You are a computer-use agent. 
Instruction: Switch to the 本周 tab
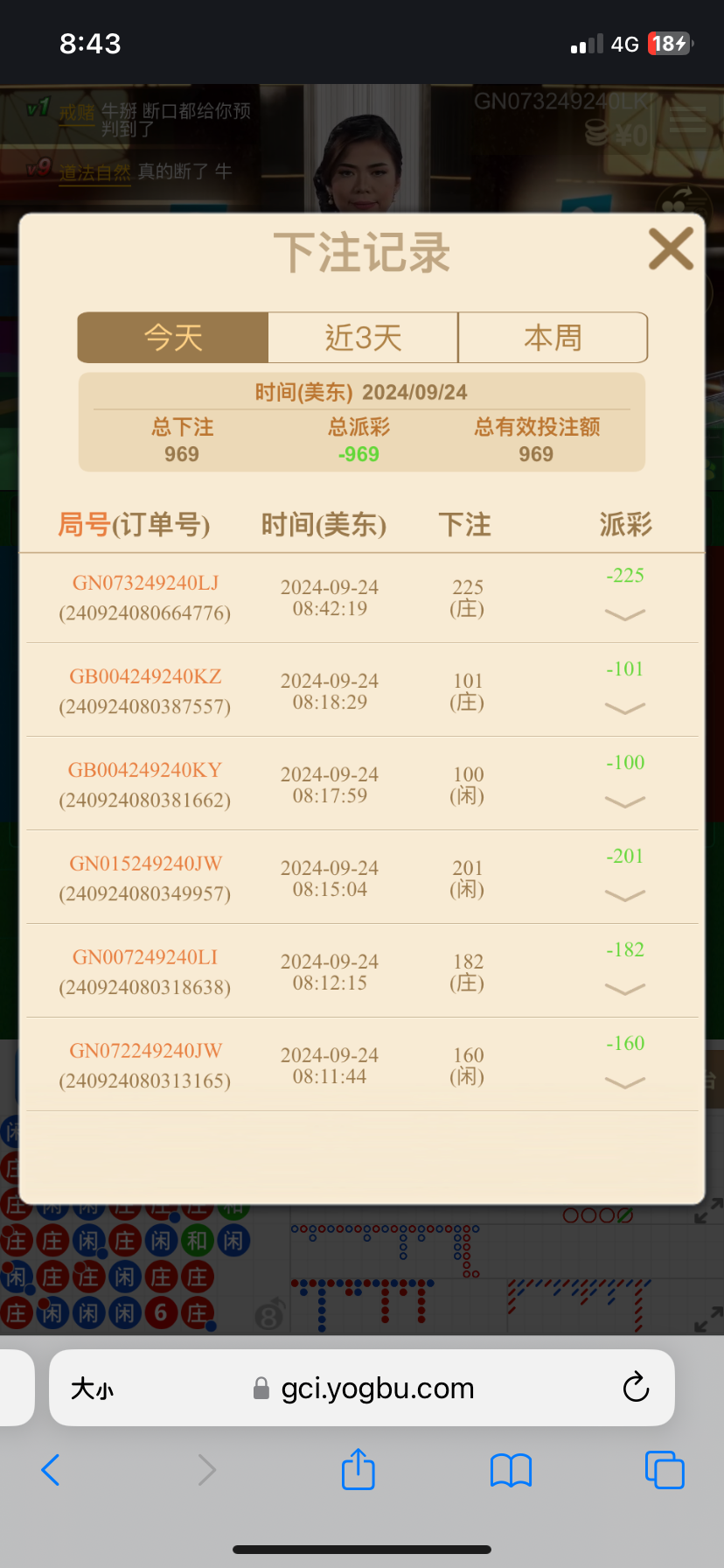click(x=553, y=338)
